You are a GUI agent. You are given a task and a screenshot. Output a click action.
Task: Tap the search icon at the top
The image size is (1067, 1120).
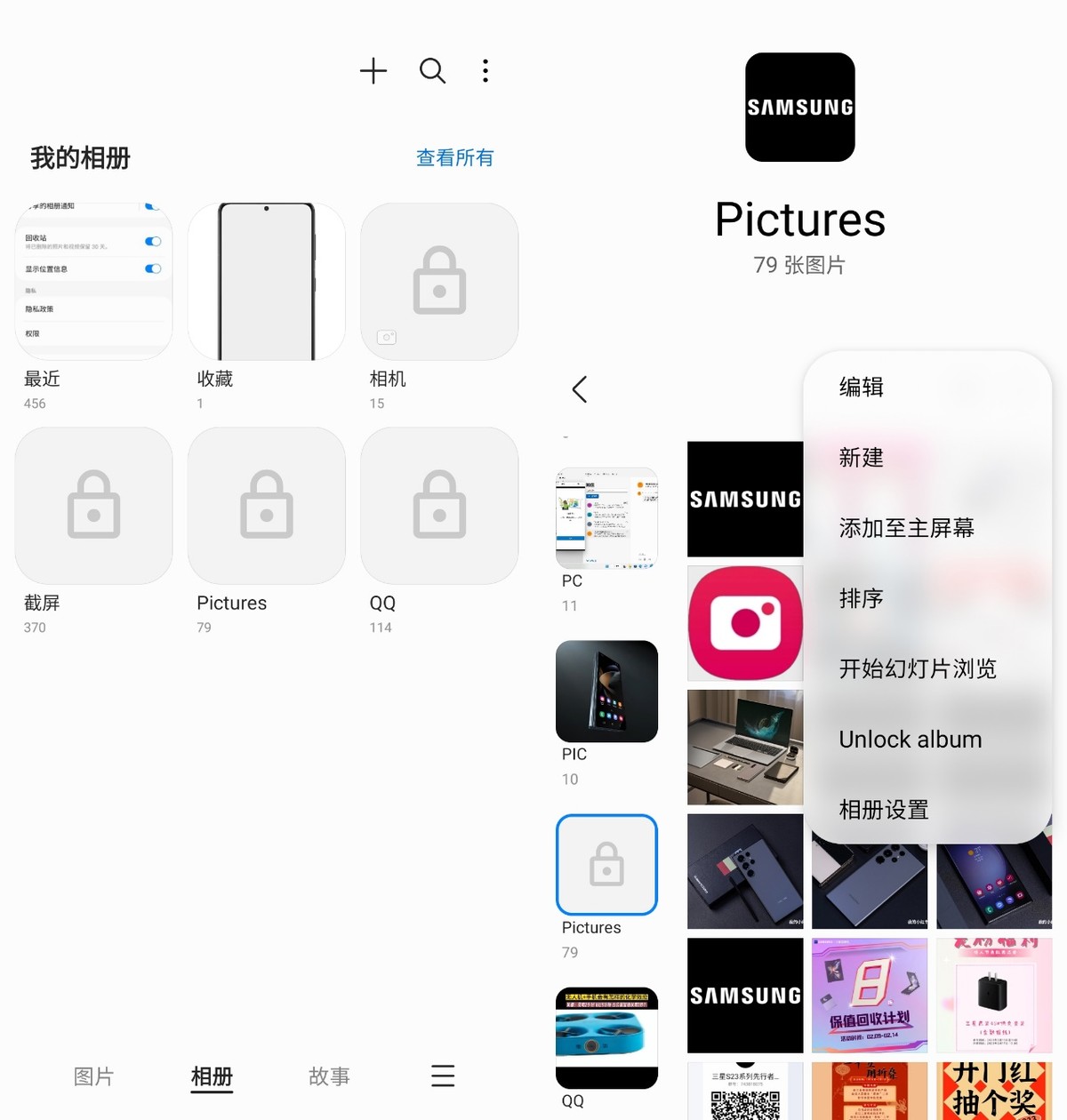(432, 70)
